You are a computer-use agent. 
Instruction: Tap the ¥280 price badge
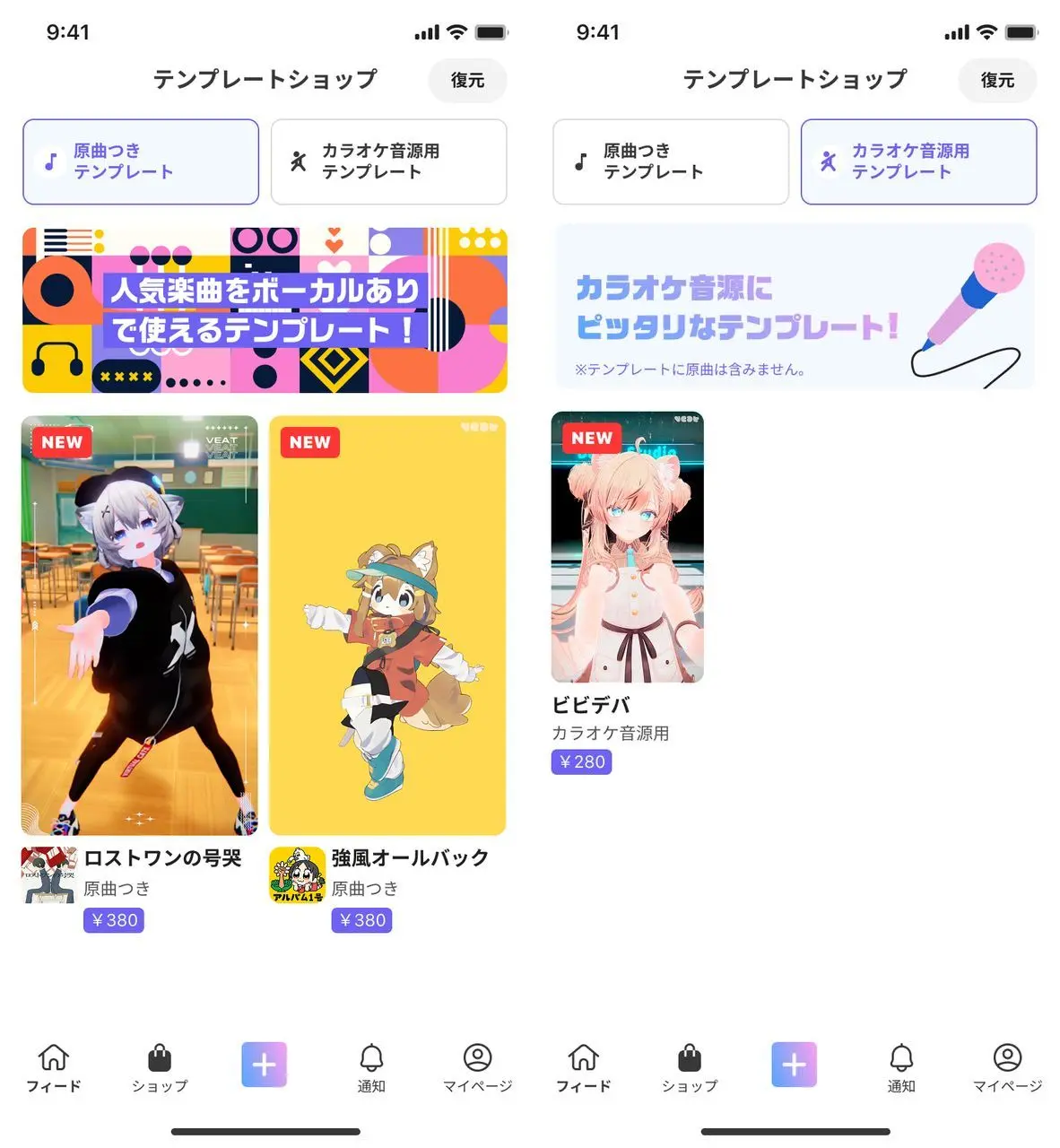click(582, 761)
